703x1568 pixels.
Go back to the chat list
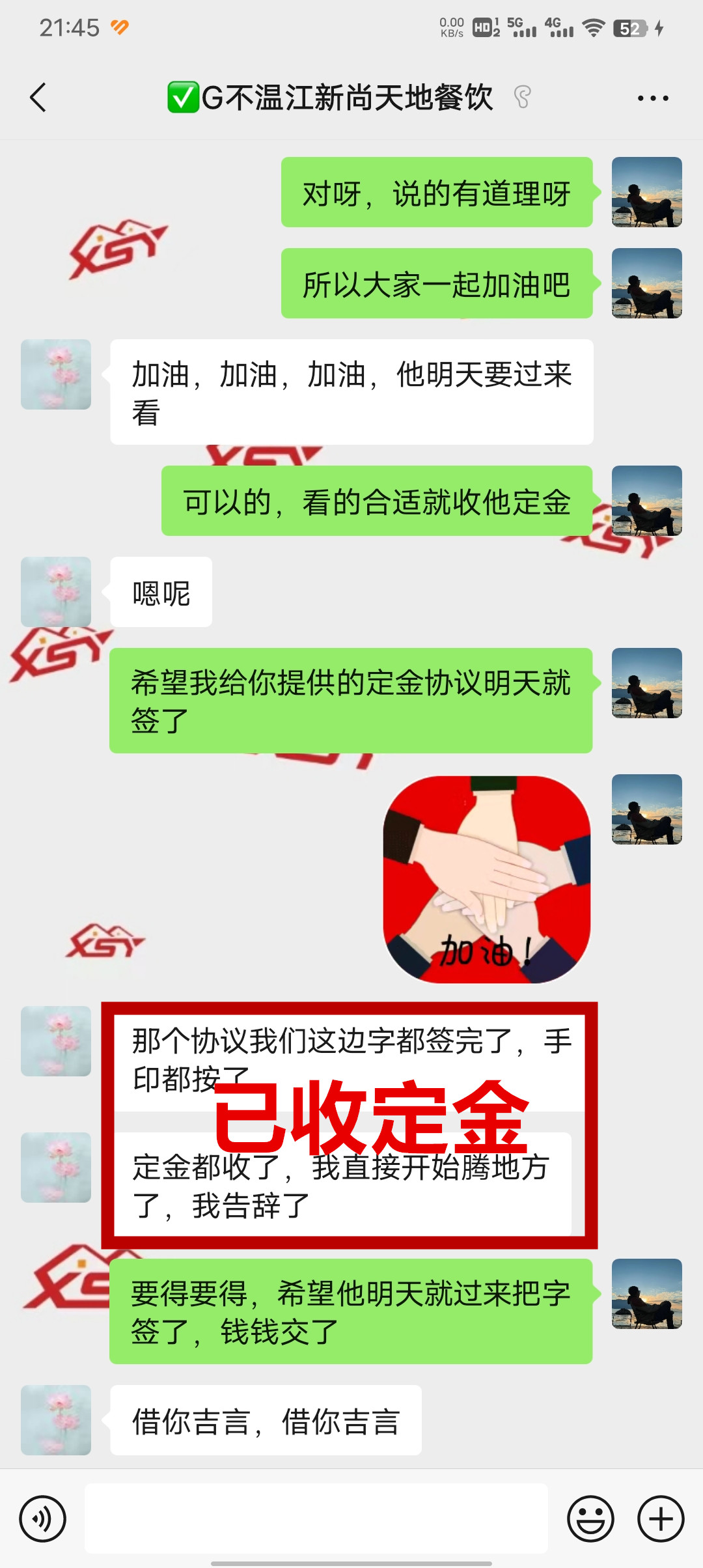(38, 98)
